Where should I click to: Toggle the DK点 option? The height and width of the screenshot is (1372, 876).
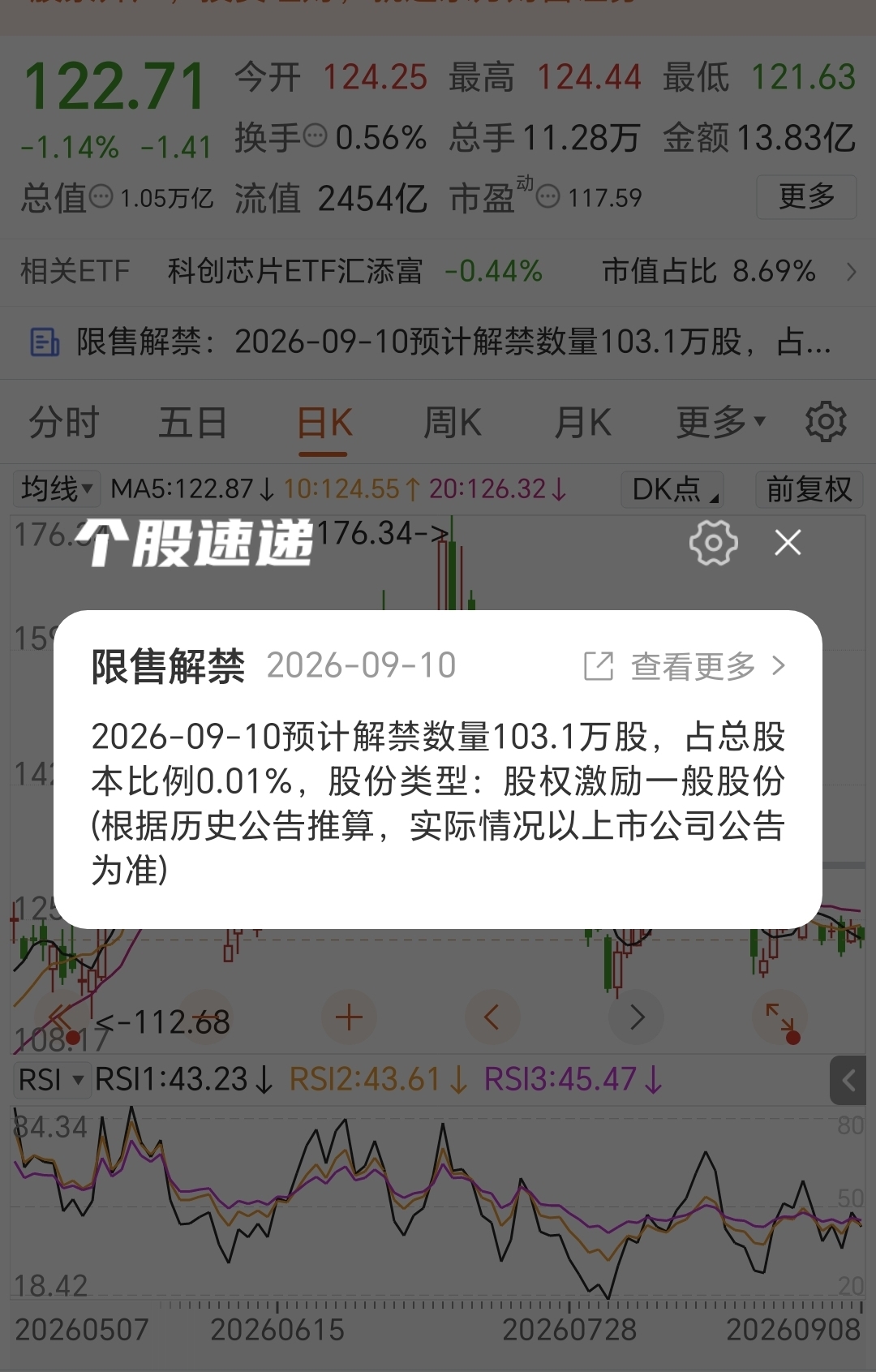pyautogui.click(x=672, y=489)
